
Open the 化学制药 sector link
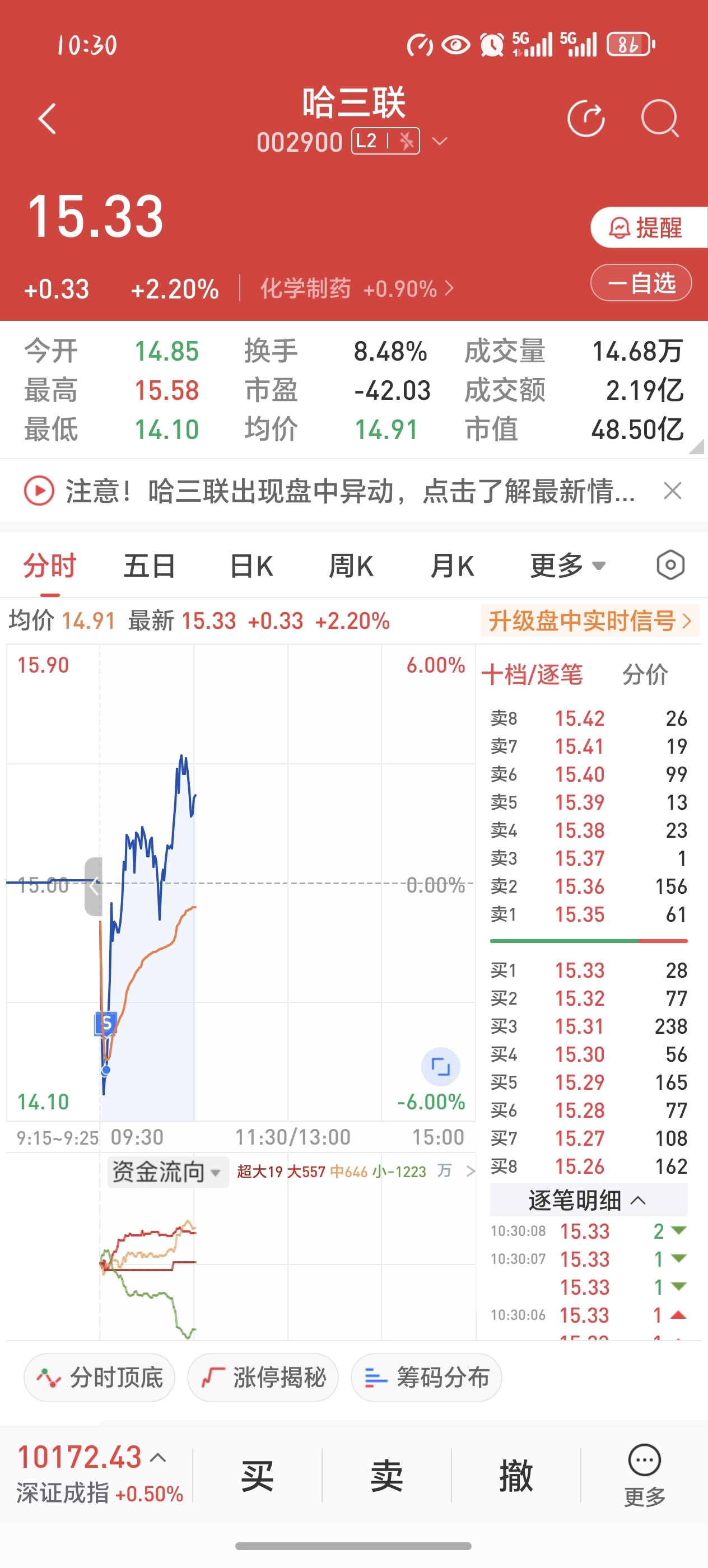click(357, 288)
